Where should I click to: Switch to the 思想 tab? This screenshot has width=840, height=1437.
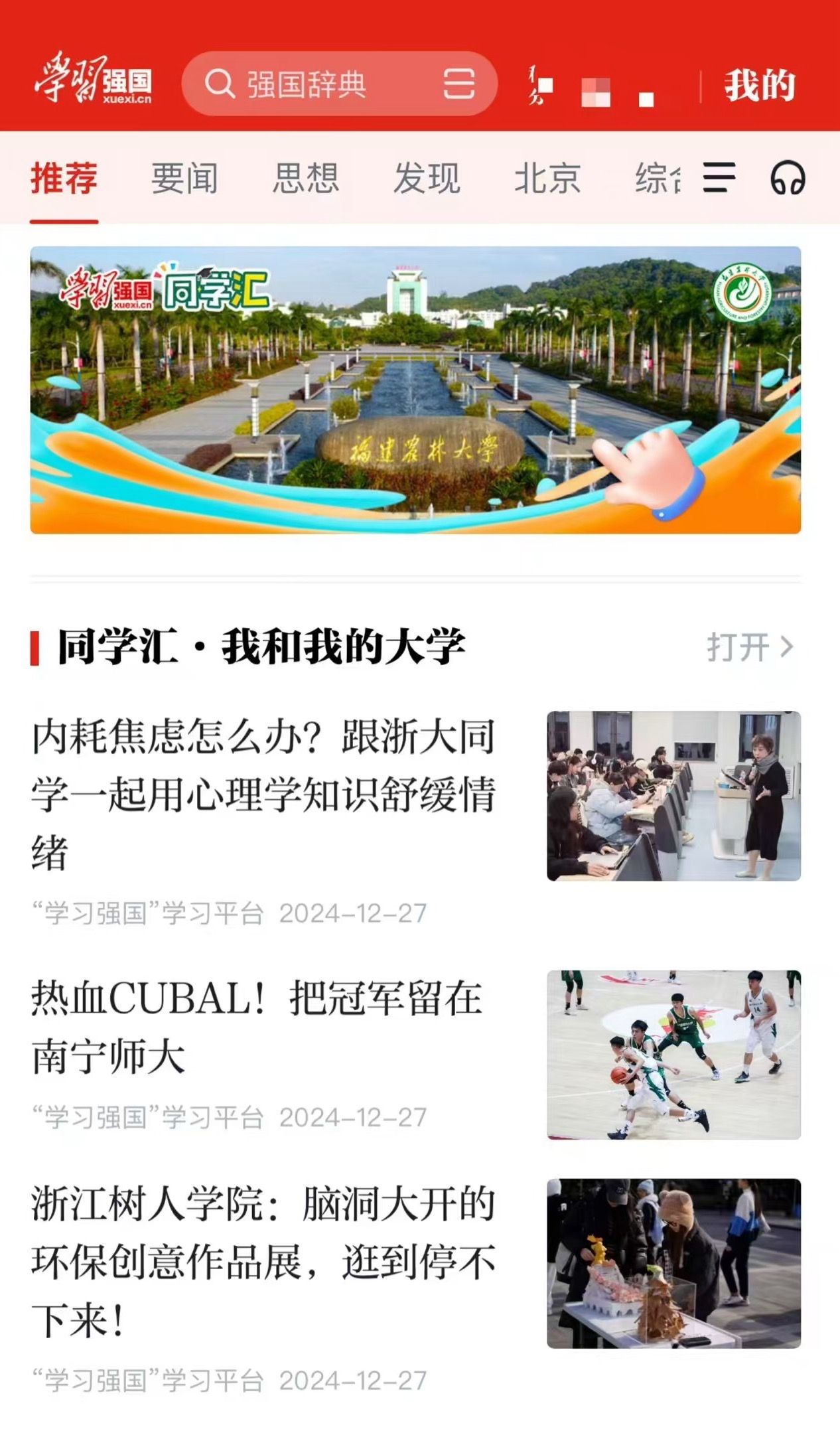pyautogui.click(x=306, y=179)
